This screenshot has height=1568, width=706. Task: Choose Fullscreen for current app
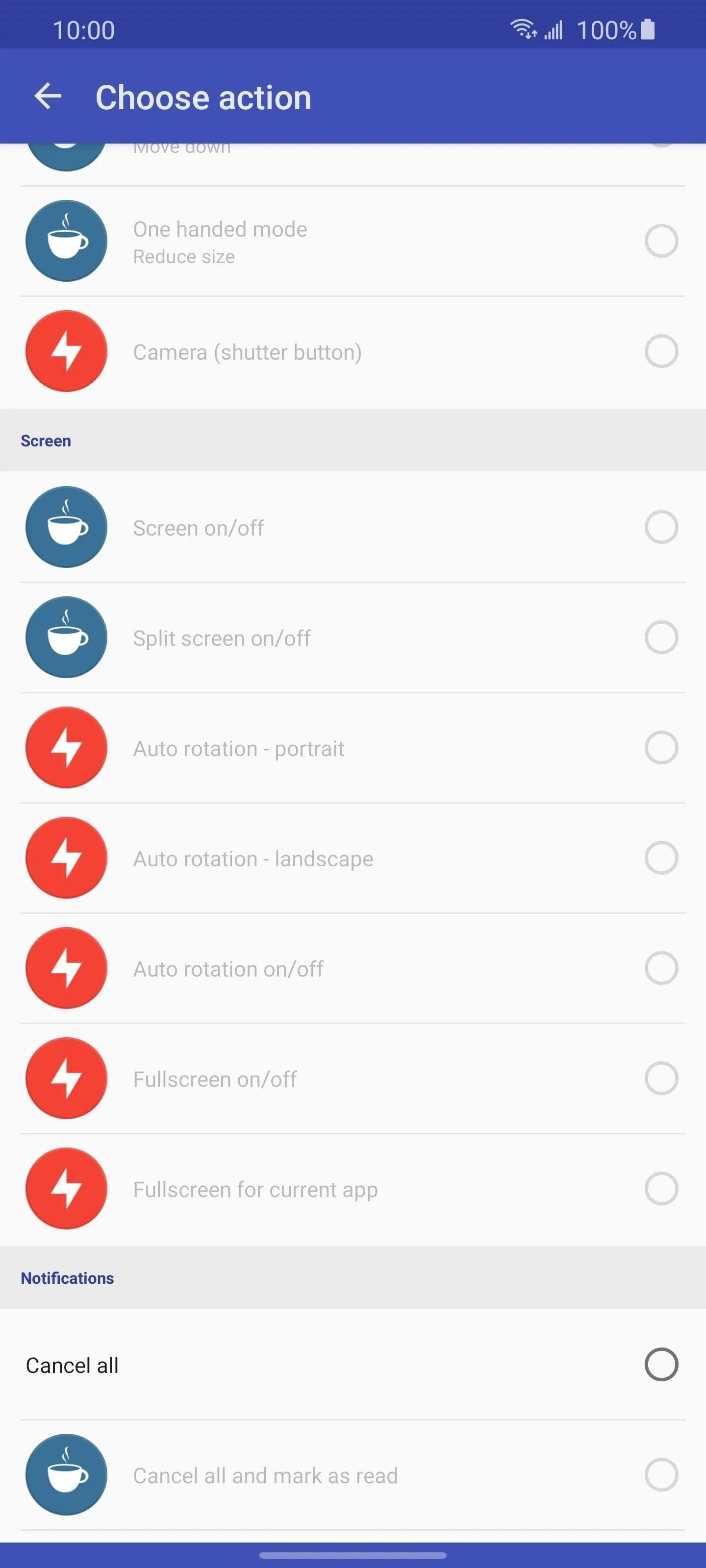tap(353, 1188)
